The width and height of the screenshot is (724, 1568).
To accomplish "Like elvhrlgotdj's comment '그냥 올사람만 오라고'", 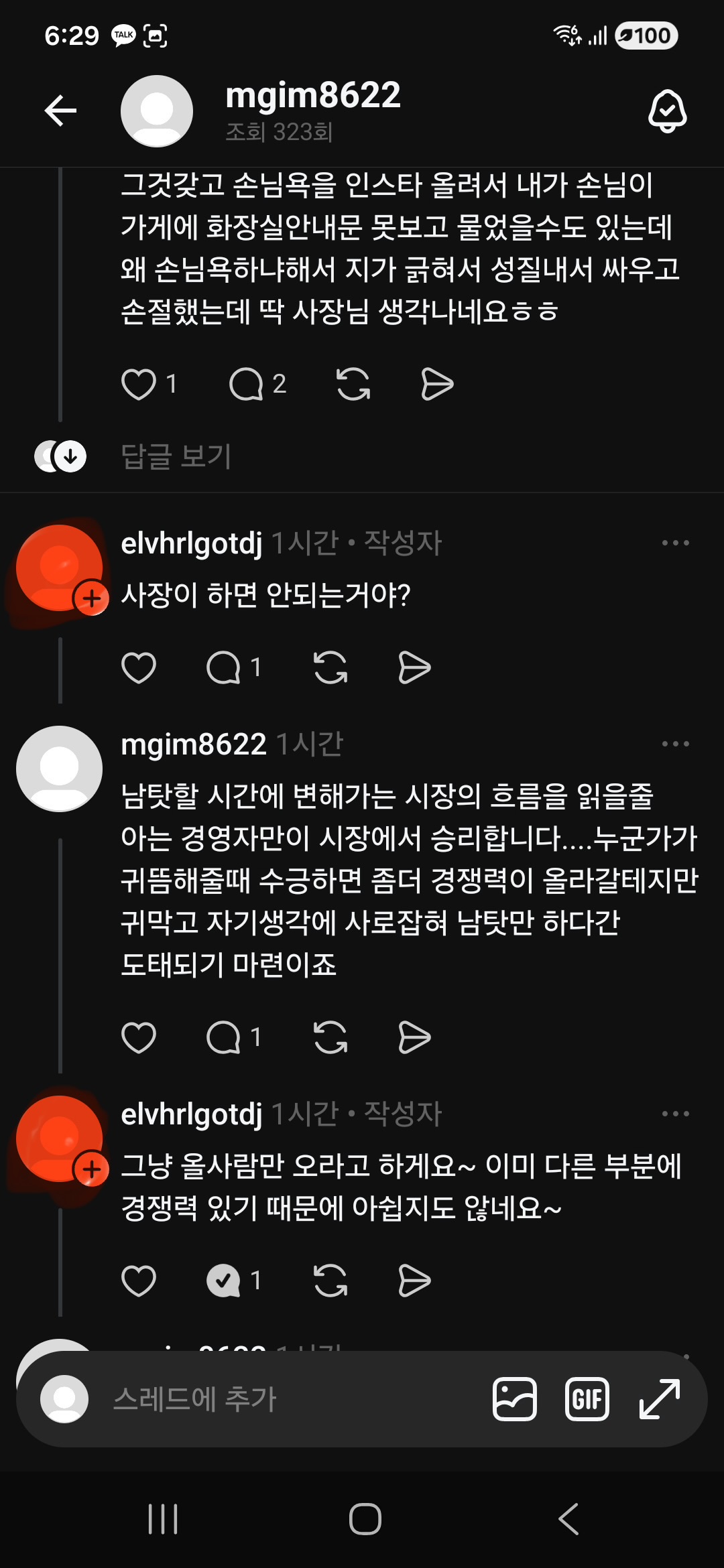I will [139, 1281].
